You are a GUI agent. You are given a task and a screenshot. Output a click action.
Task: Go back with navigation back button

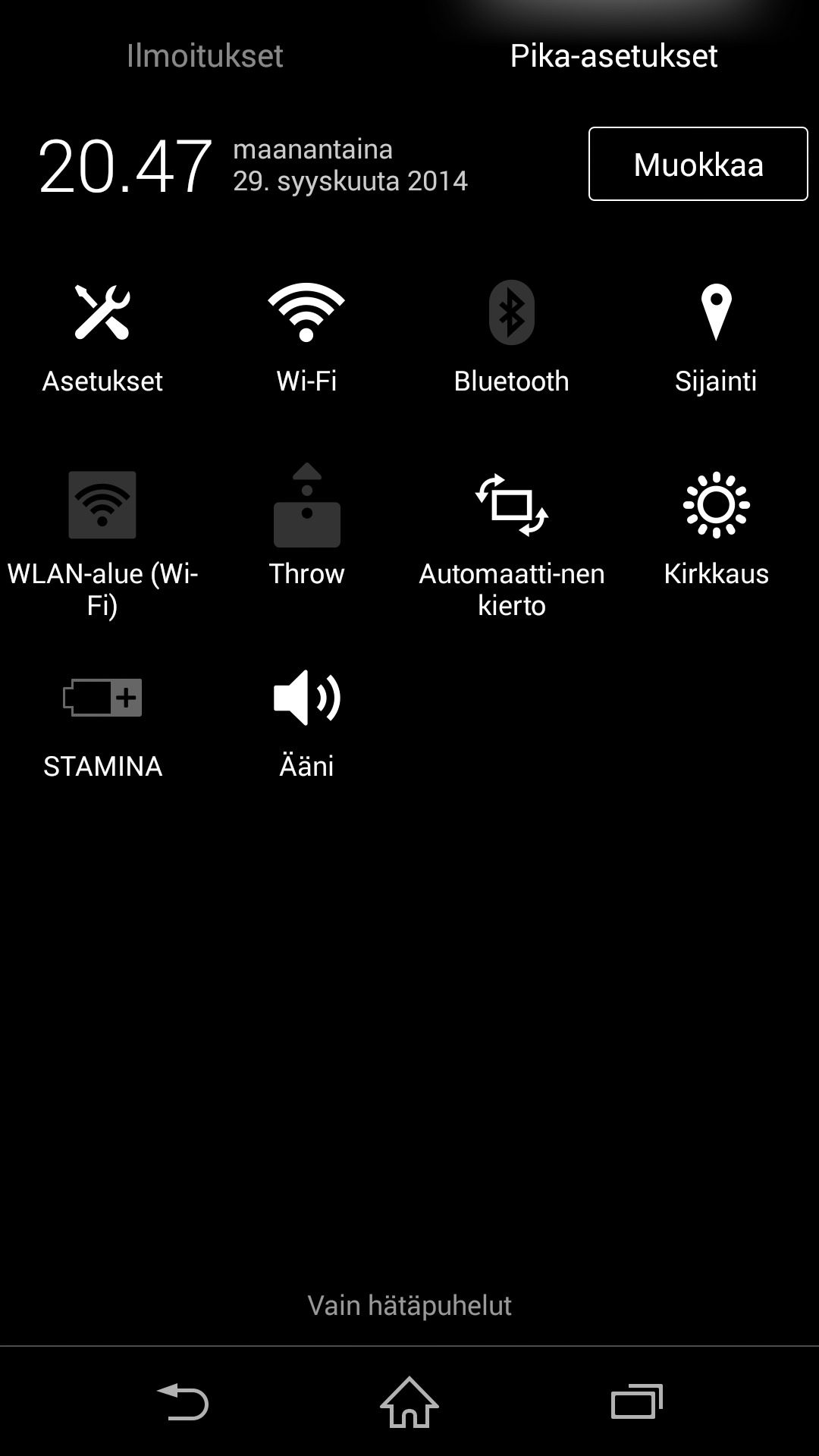point(183,1401)
